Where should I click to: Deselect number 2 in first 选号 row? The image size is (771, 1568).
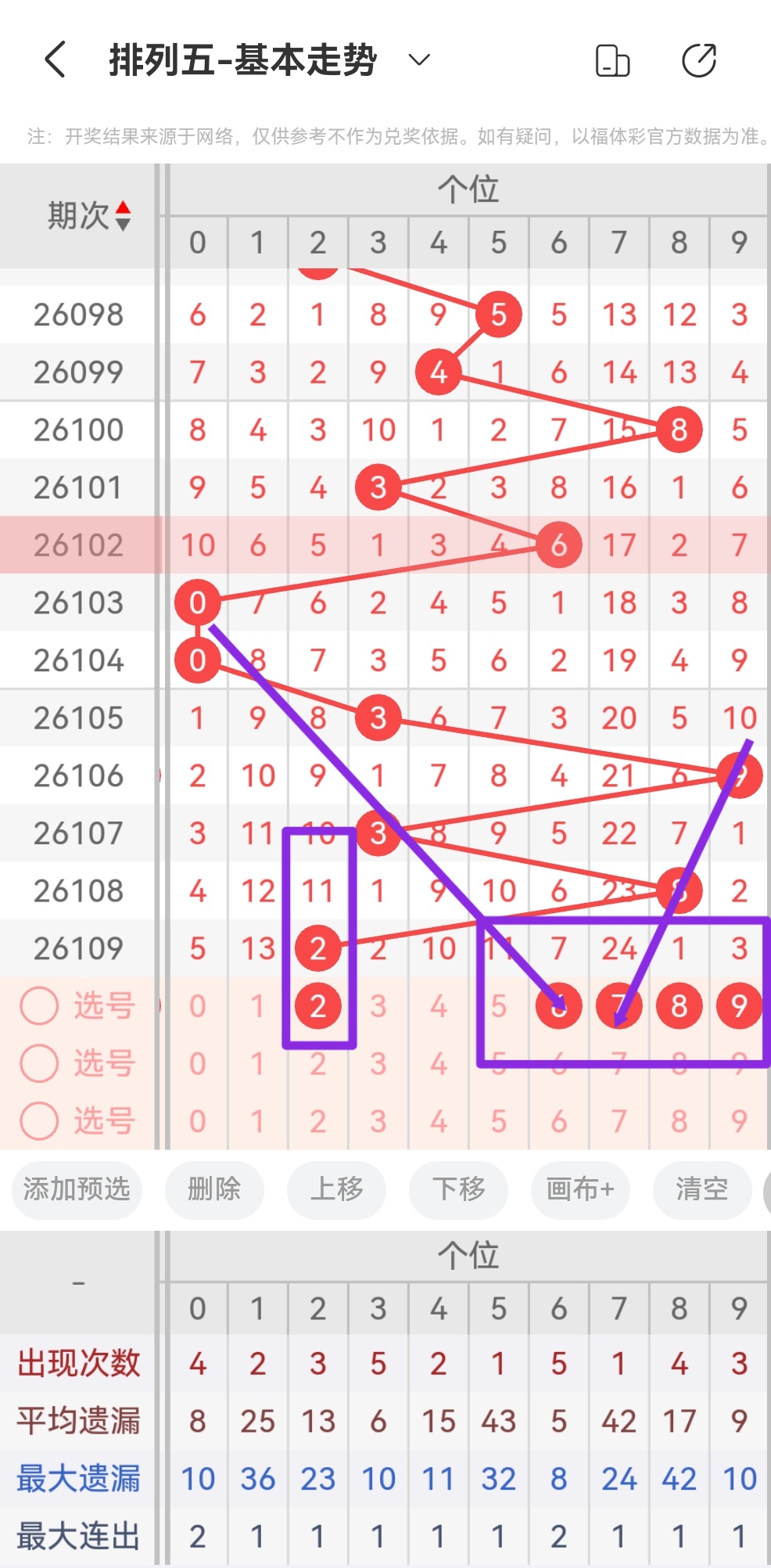tap(317, 1005)
